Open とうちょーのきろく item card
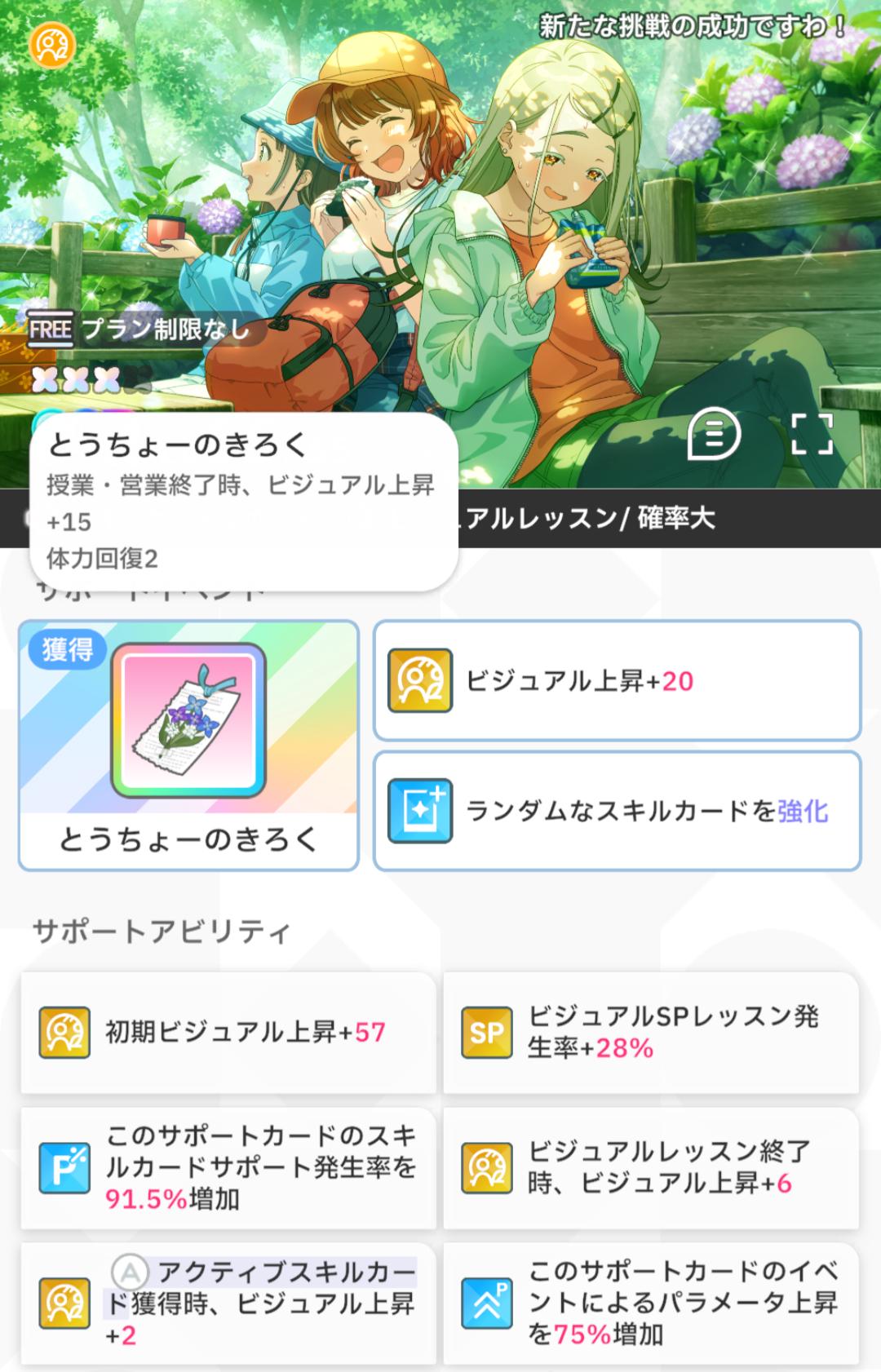Viewport: 881px width, 1372px height. click(188, 745)
